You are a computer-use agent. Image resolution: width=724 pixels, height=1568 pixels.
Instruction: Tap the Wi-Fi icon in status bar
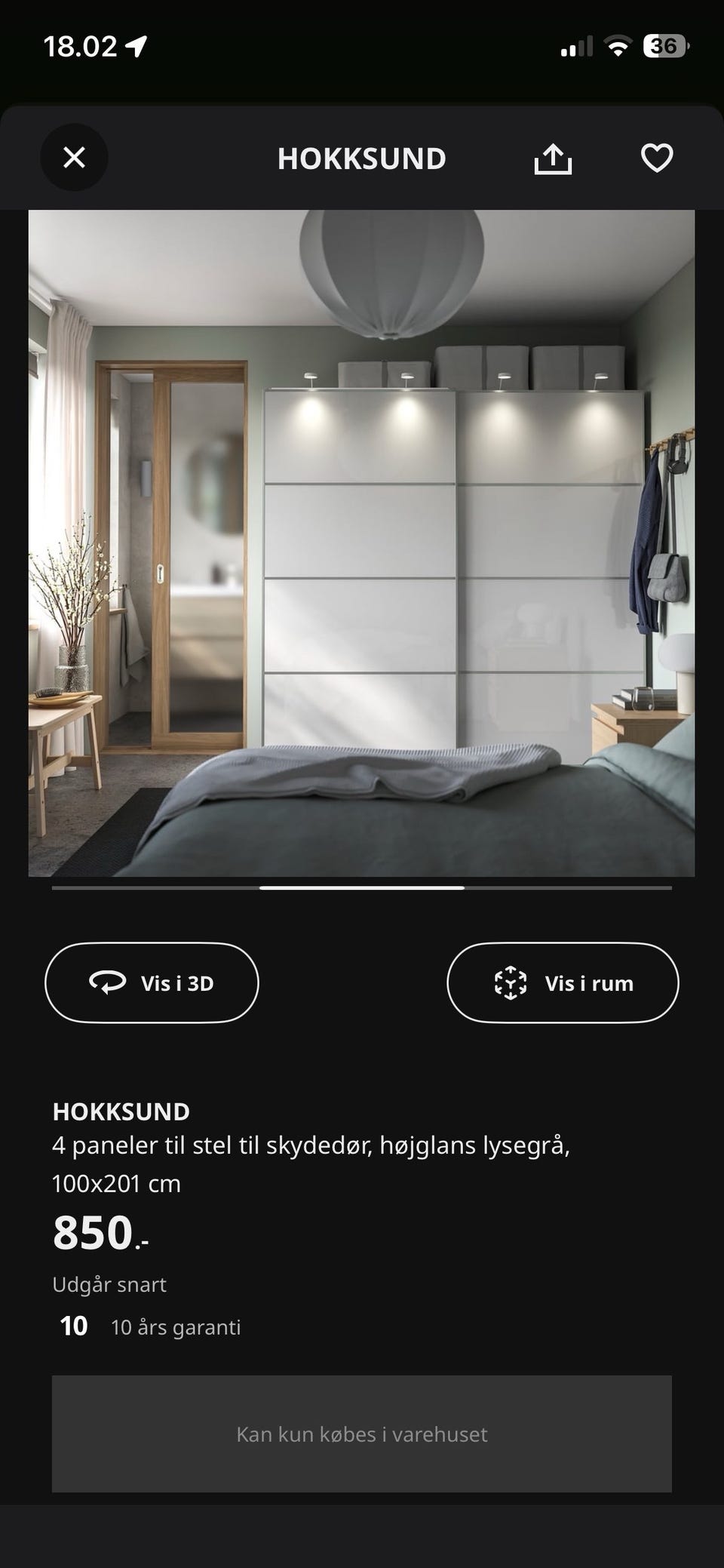point(618,46)
